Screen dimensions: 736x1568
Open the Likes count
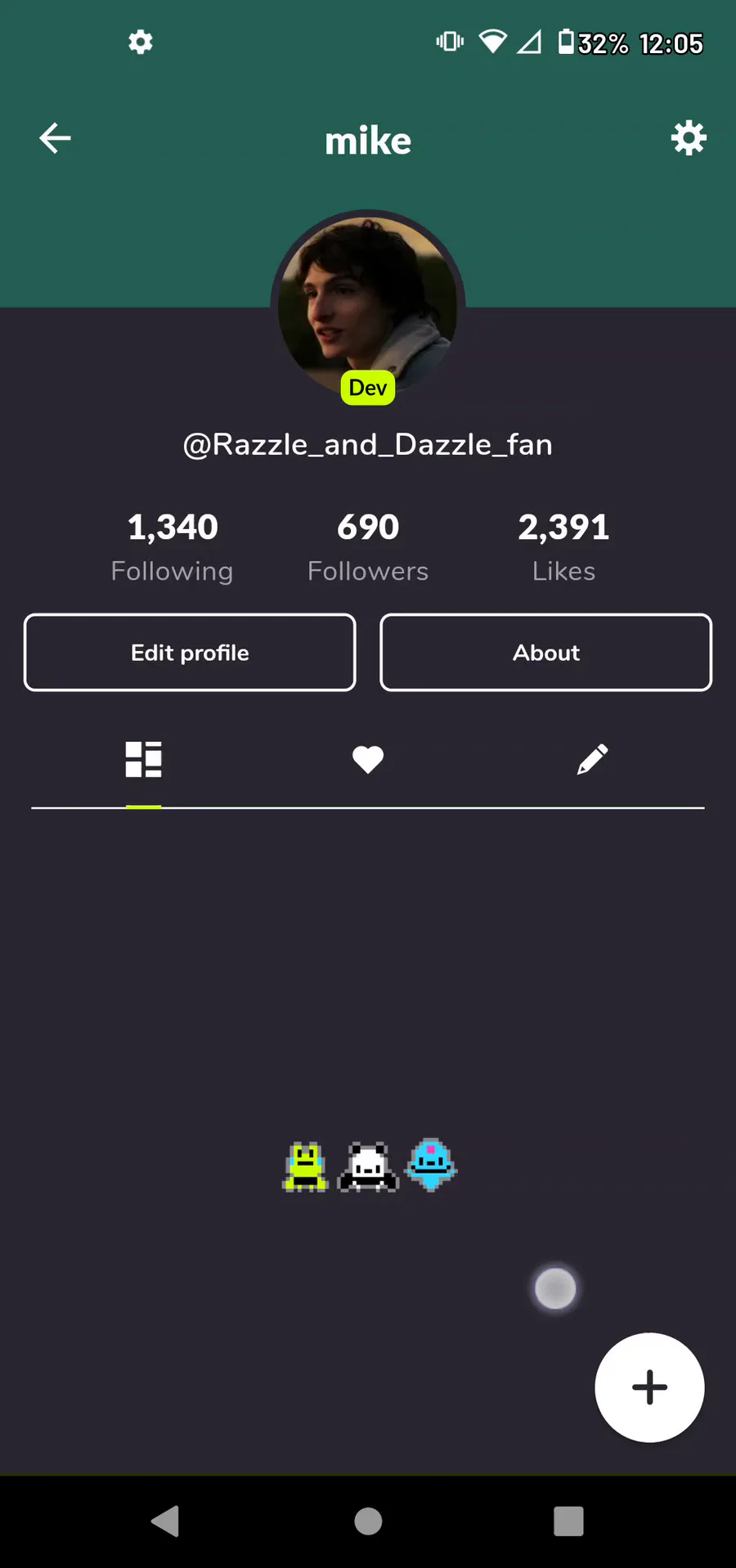click(x=563, y=546)
